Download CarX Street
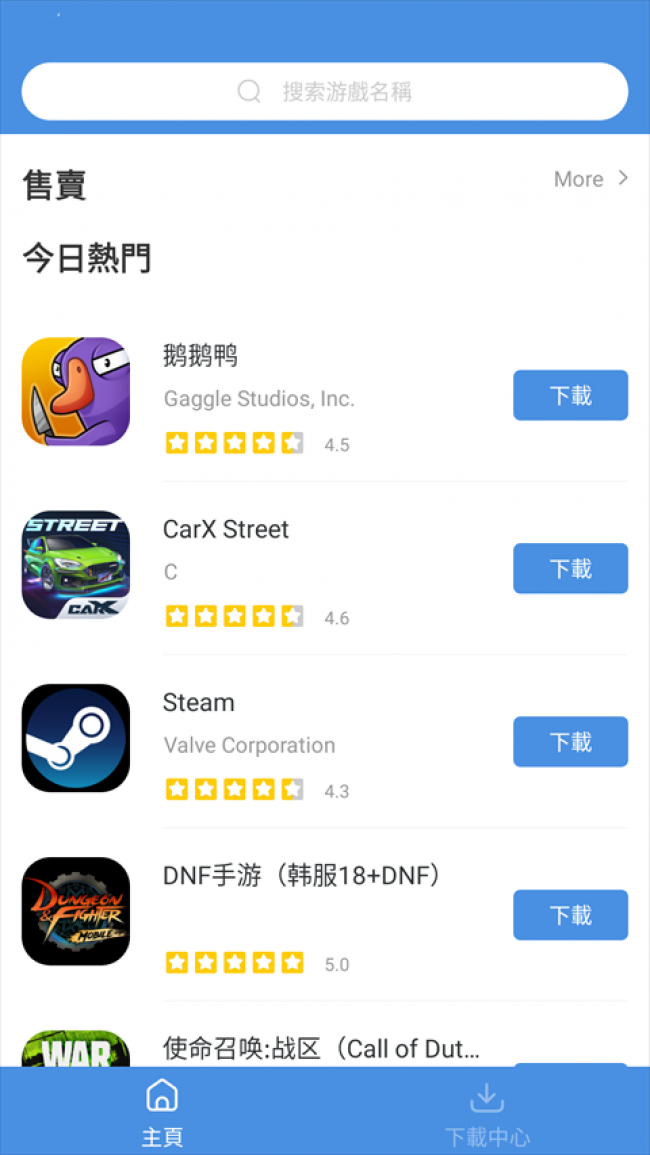The image size is (650, 1155). point(570,568)
